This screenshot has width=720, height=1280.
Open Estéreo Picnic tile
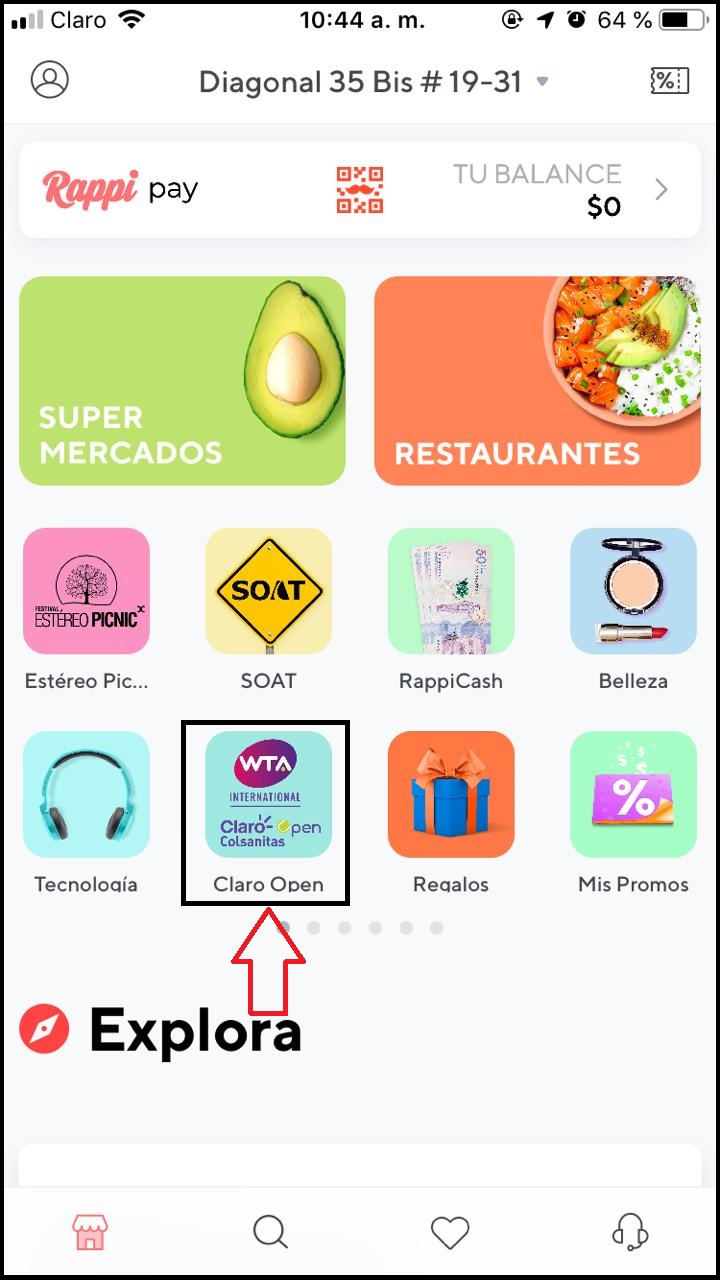(86, 591)
